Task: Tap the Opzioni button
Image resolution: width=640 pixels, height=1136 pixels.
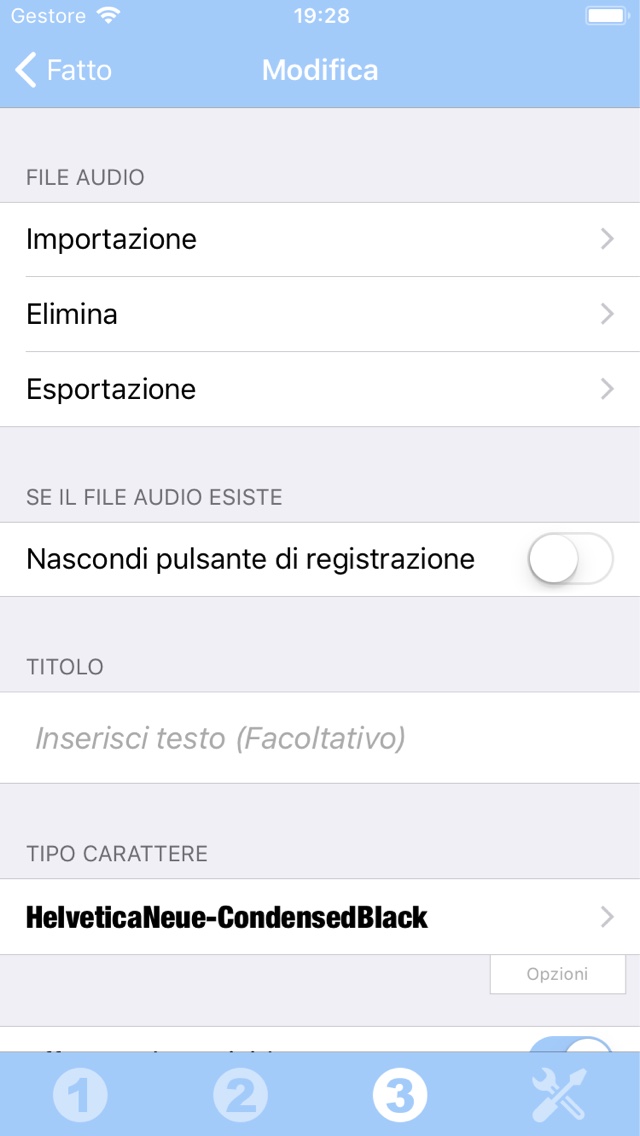Action: click(557, 974)
